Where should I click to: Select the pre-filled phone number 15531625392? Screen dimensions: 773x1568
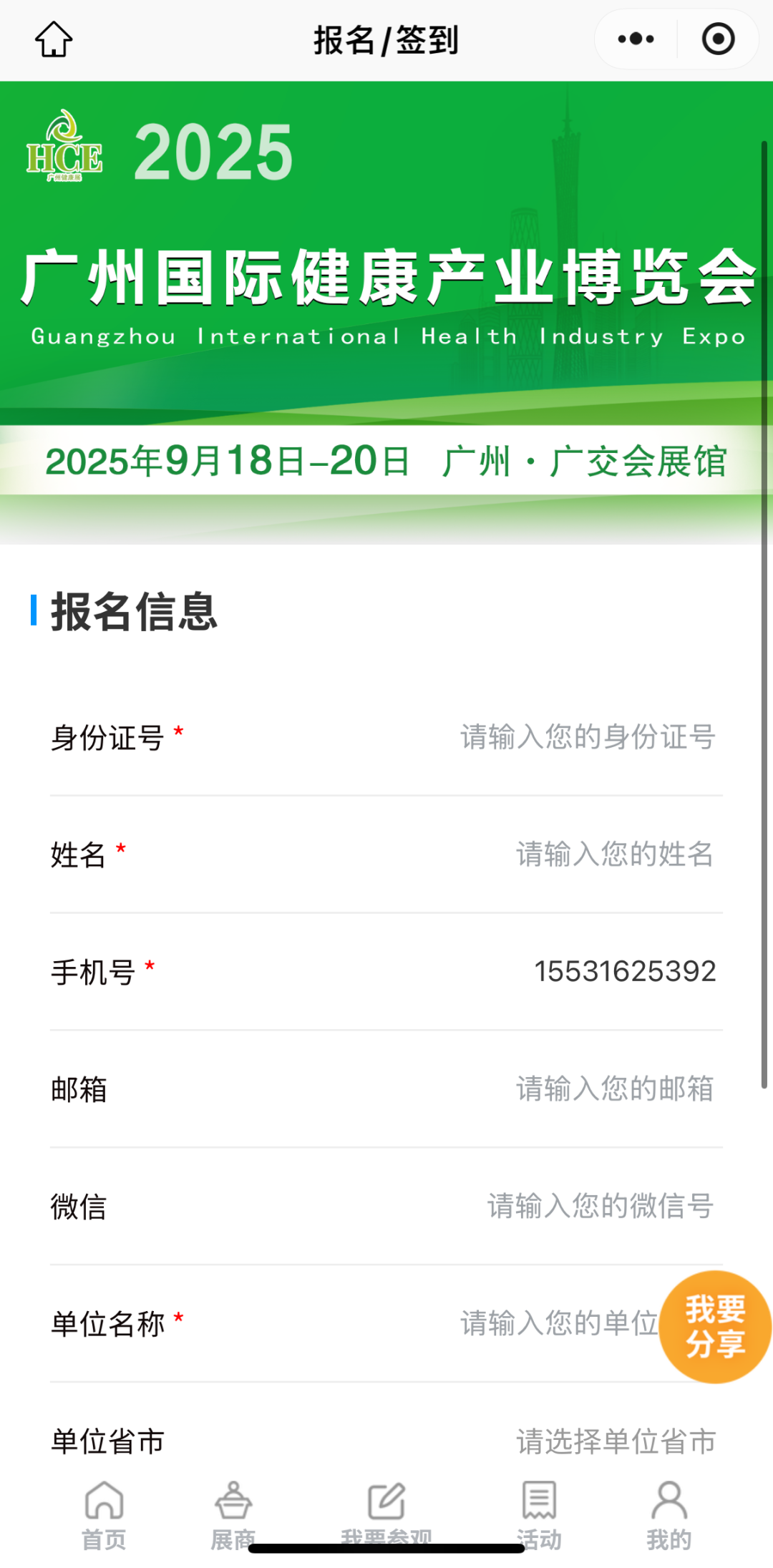pyautogui.click(x=625, y=971)
